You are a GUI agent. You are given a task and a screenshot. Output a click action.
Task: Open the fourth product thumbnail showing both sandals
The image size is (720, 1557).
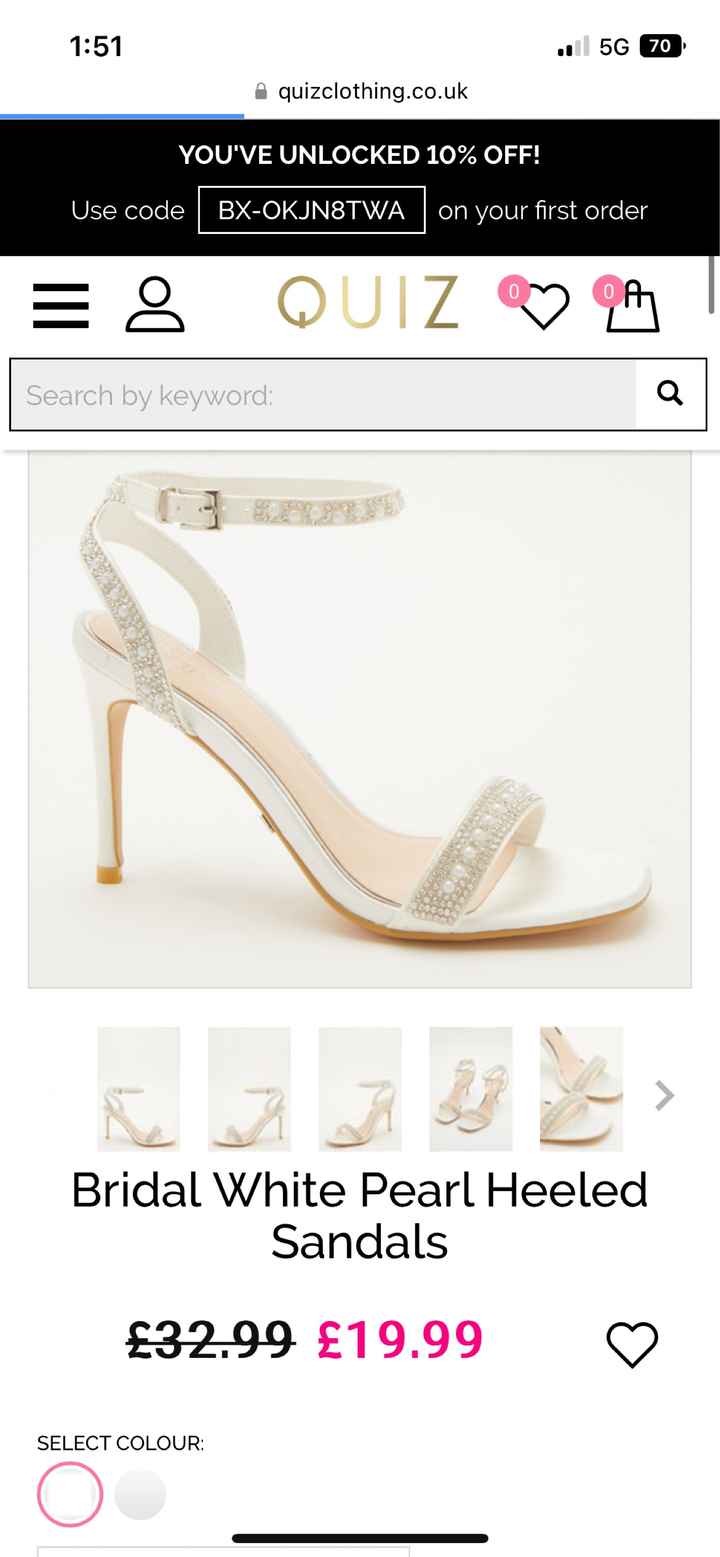click(x=470, y=1089)
